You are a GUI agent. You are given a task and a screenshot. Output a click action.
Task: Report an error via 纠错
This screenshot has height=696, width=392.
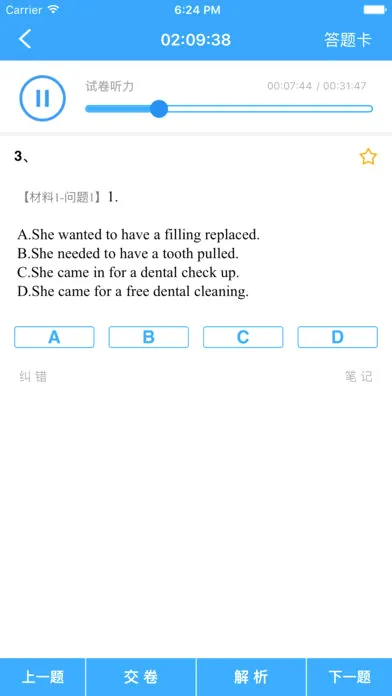[x=33, y=377]
